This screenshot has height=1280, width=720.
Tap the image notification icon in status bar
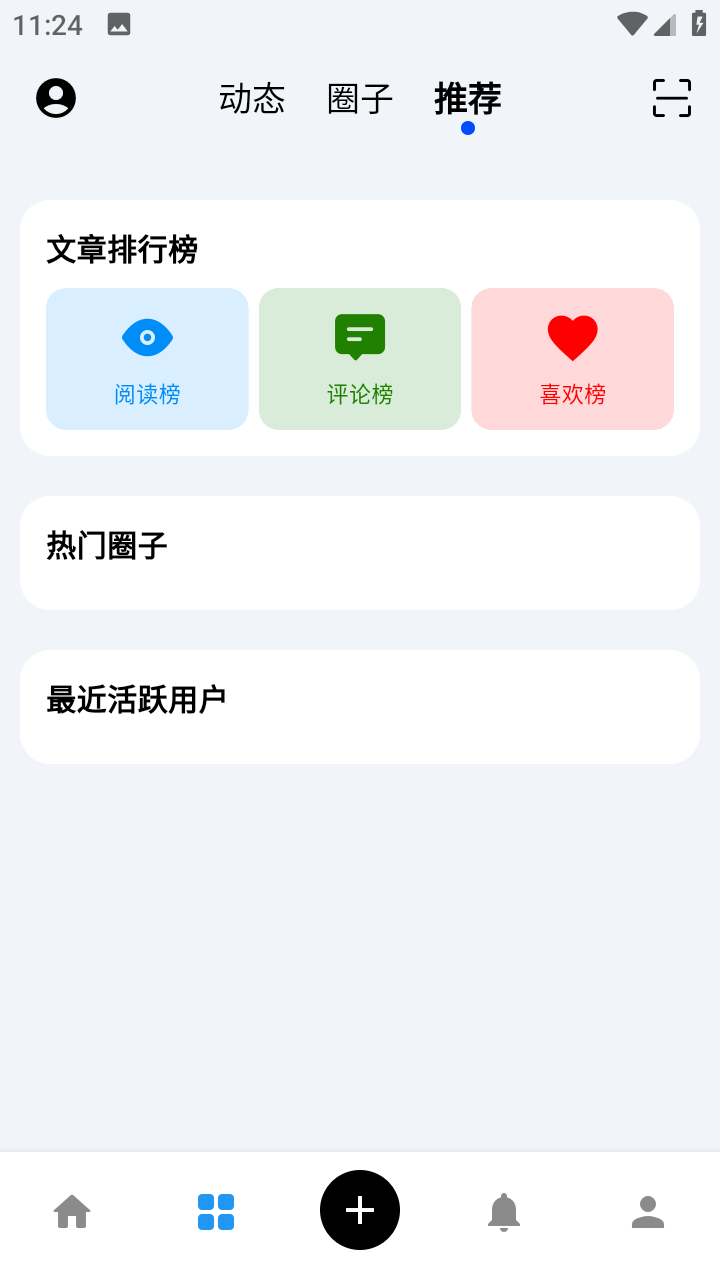(120, 24)
